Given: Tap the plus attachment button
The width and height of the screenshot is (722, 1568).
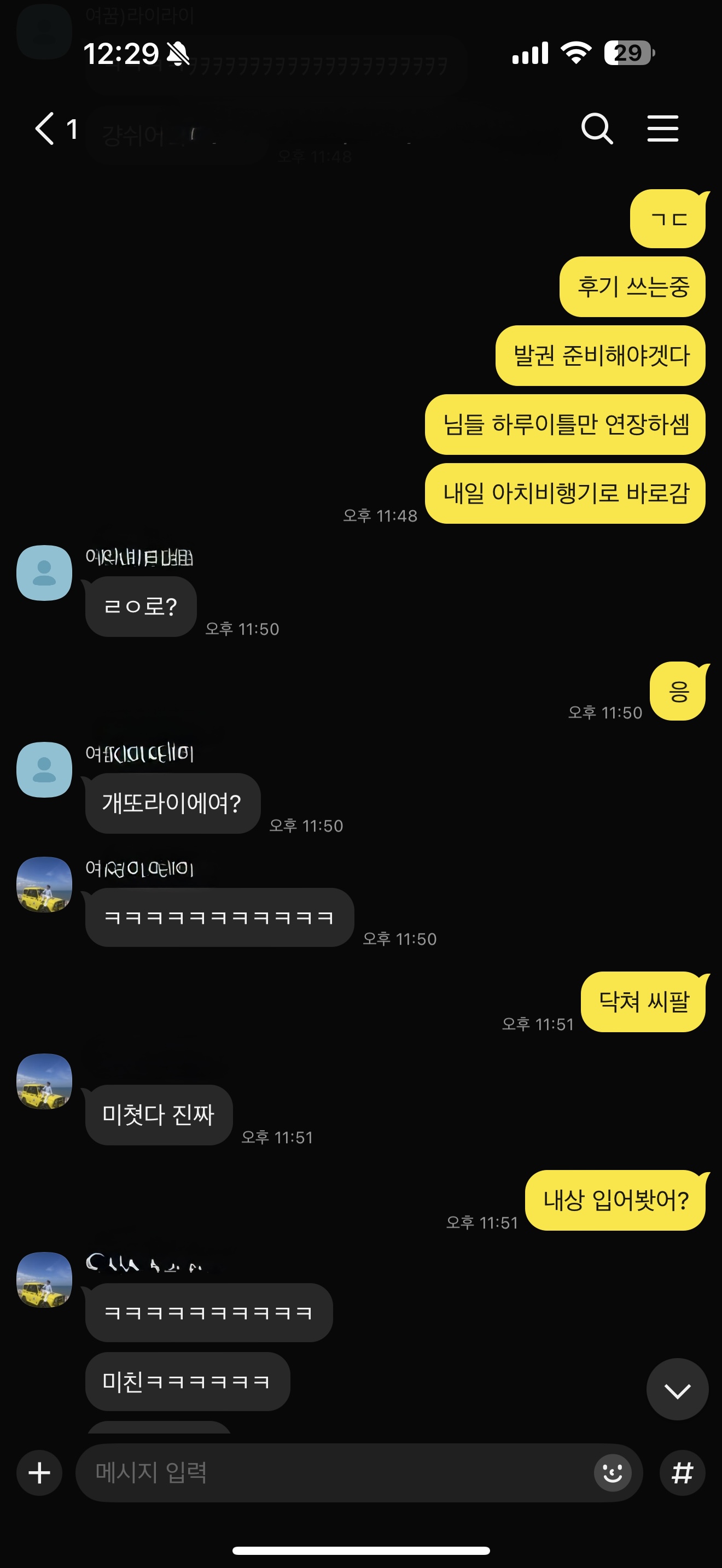Looking at the screenshot, I should click(39, 1473).
